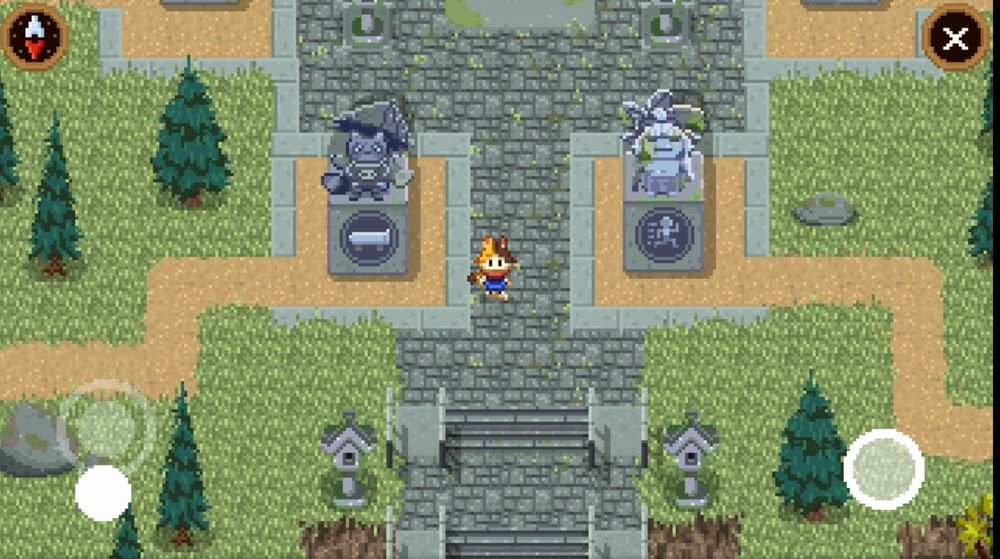The width and height of the screenshot is (1000, 559).
Task: Tap the compass icon in the corner
Action: 35,37
